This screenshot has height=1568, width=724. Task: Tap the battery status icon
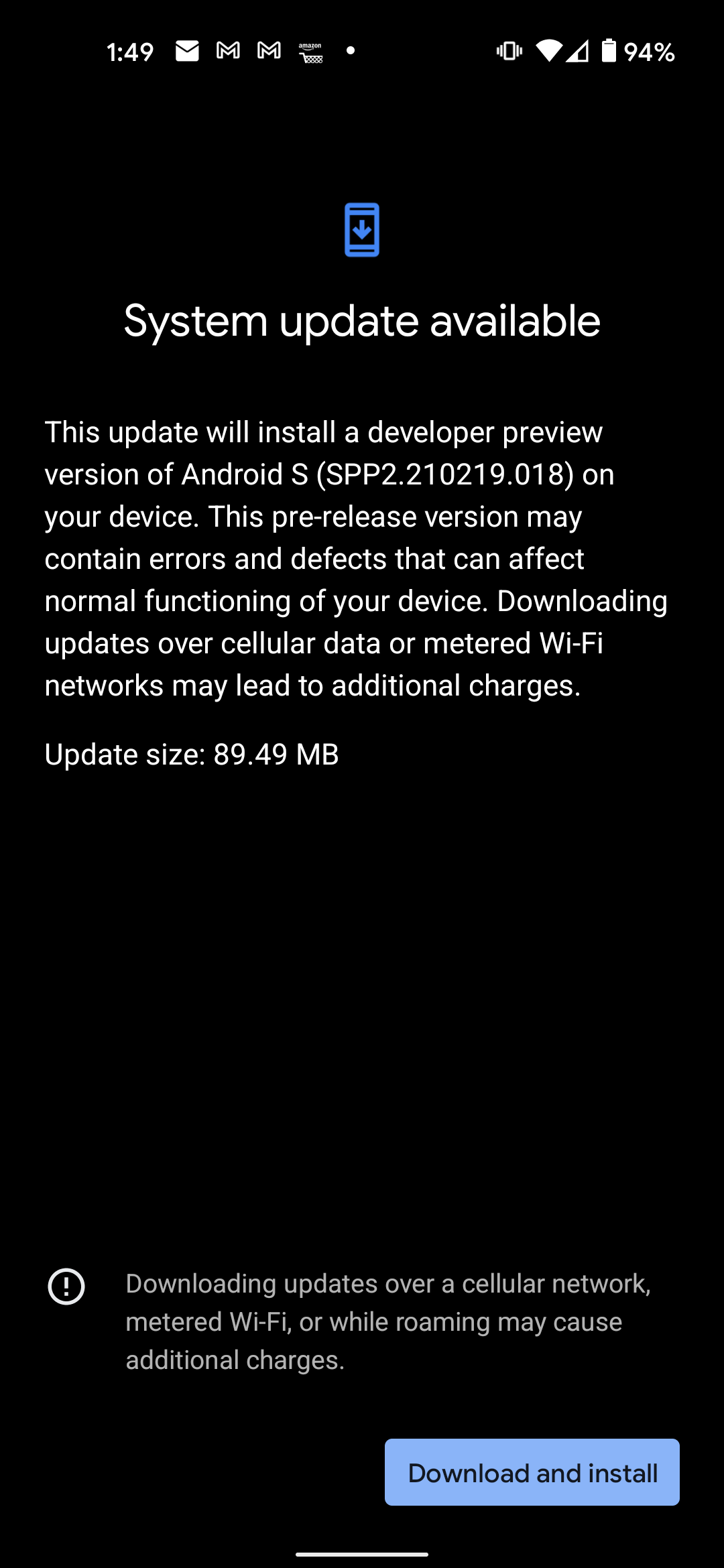coord(607,50)
